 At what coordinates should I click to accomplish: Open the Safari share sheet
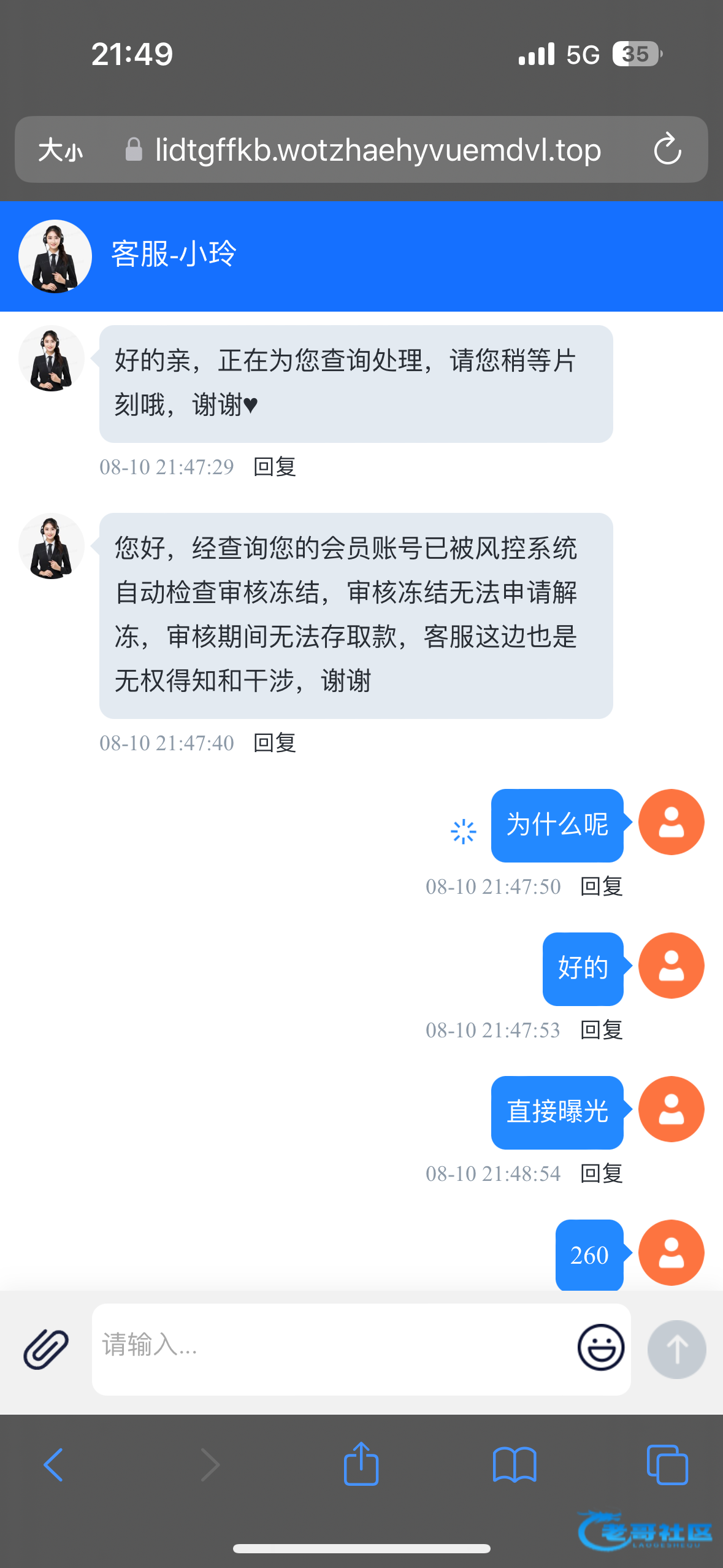pyautogui.click(x=361, y=1464)
